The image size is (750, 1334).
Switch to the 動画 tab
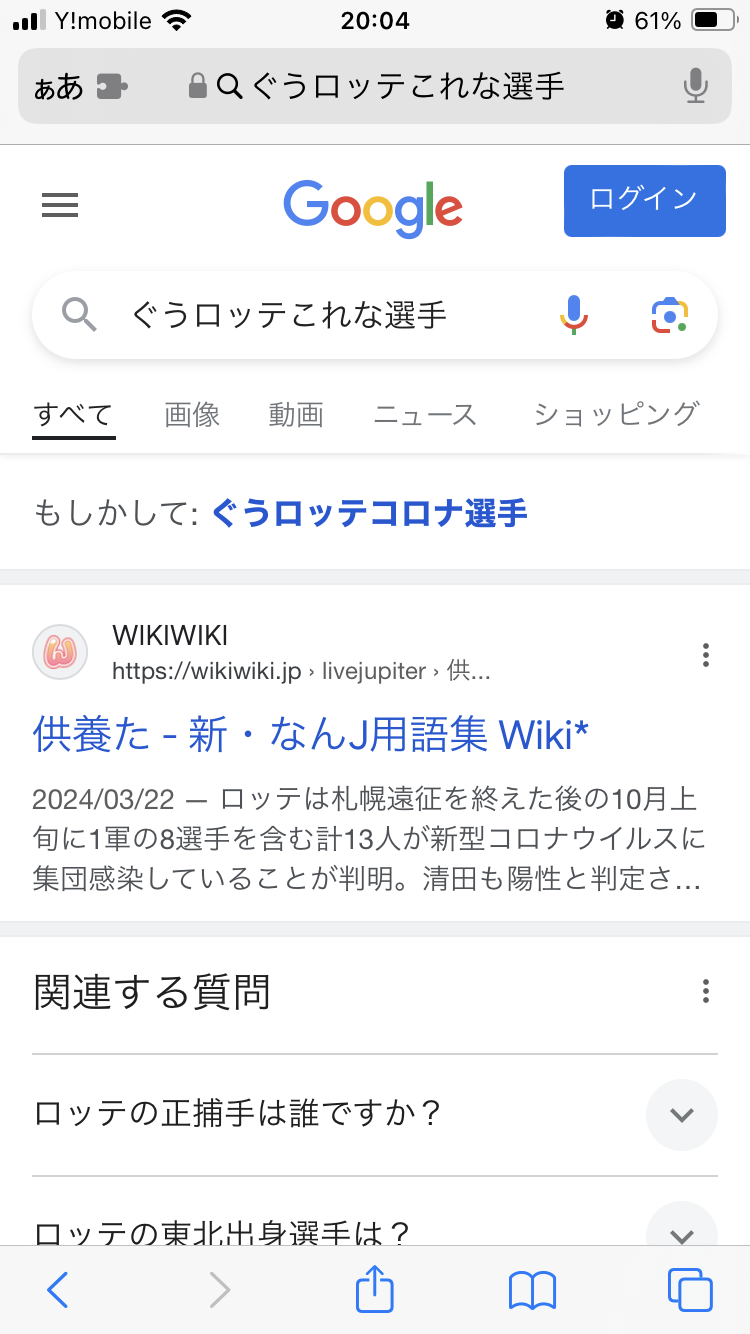click(x=296, y=414)
